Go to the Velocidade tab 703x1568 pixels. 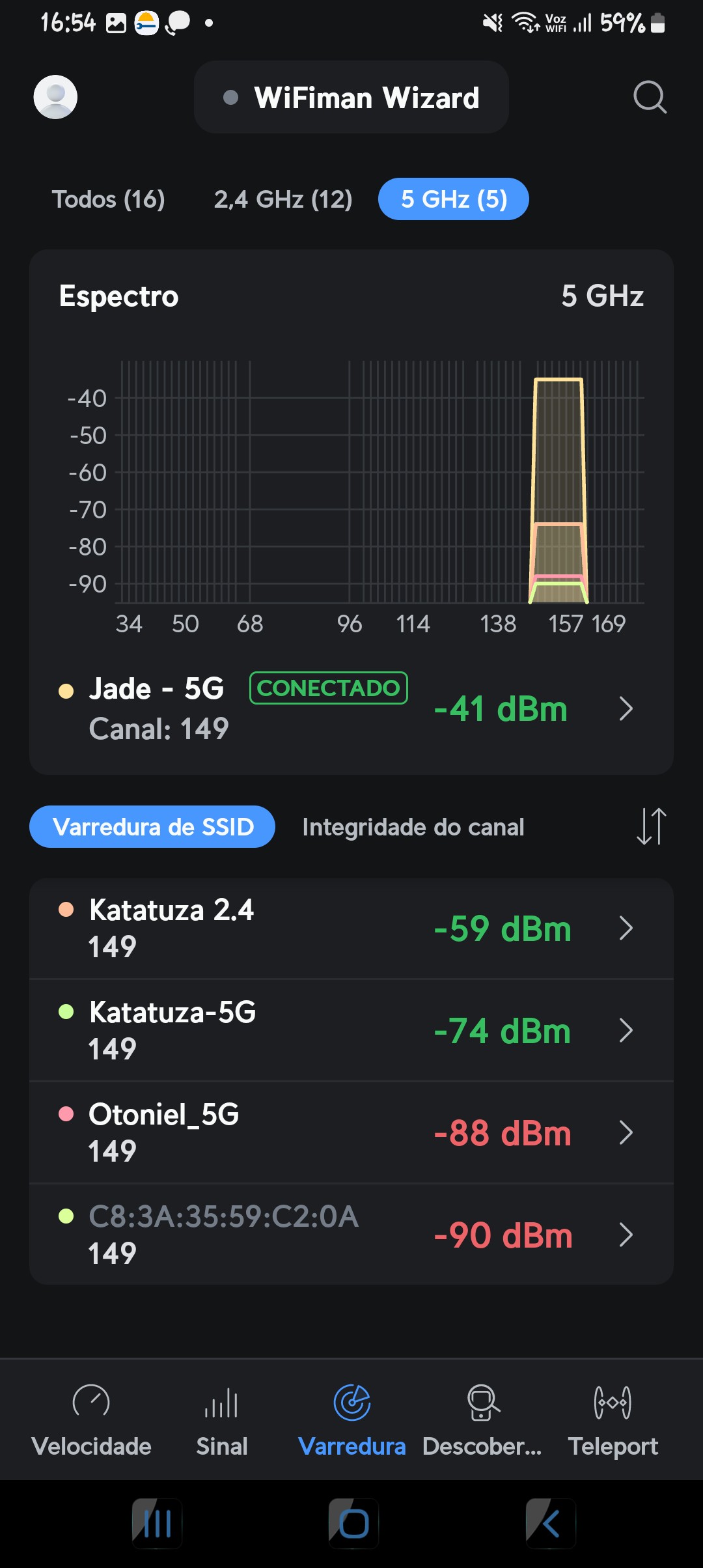pos(91,1420)
